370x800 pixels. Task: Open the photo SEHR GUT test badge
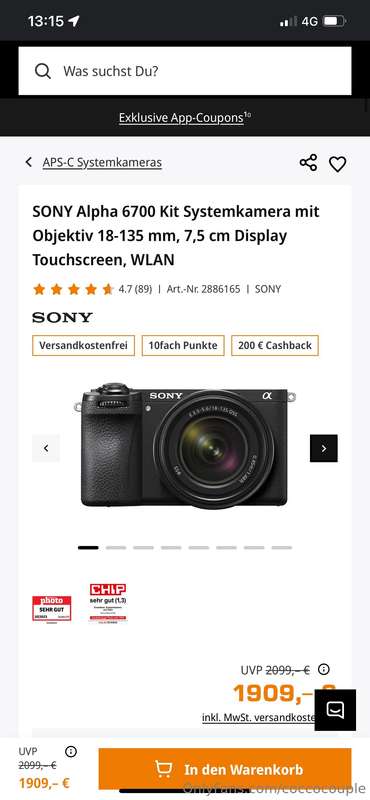tap(52, 609)
